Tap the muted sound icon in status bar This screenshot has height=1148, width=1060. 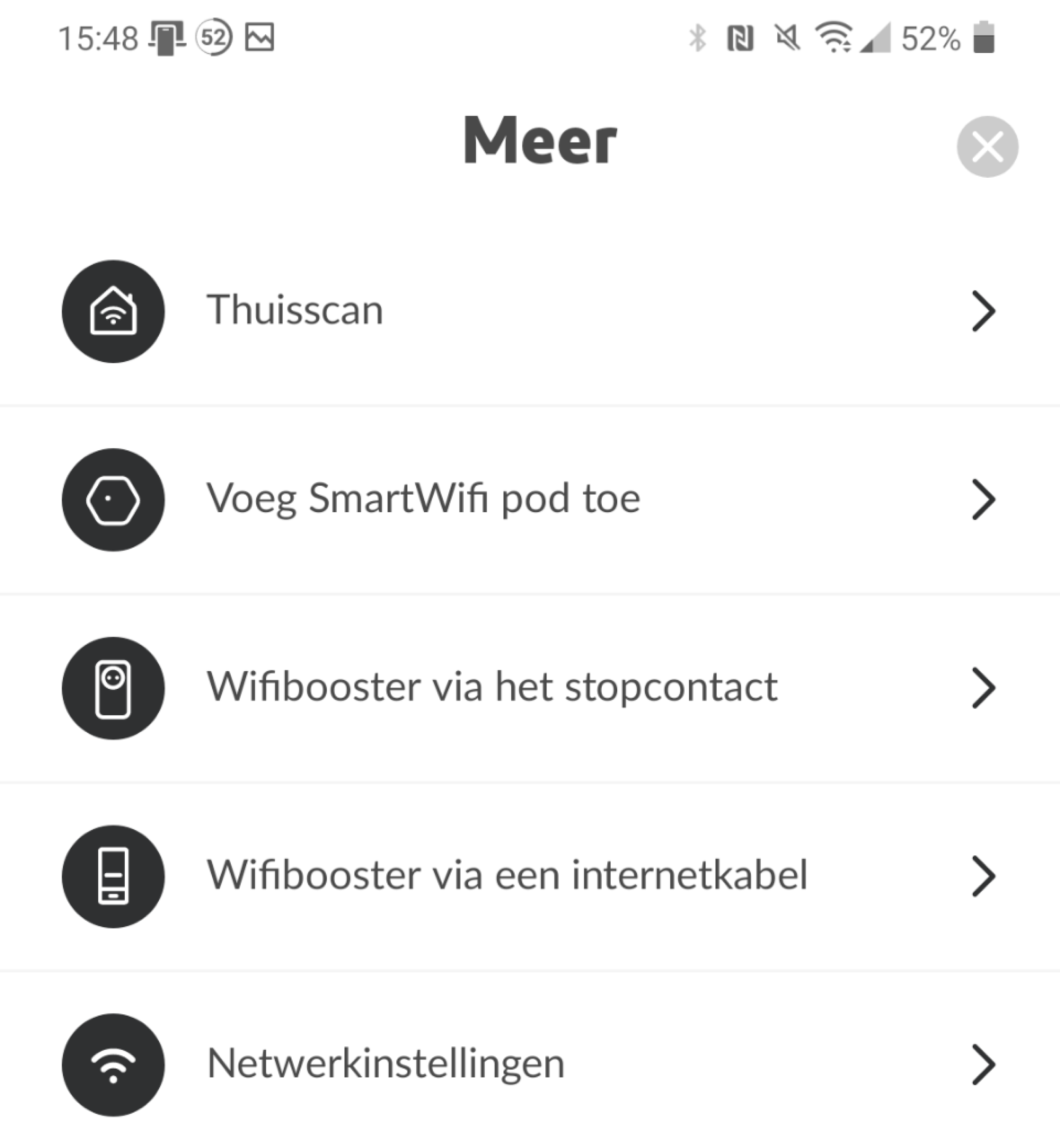[787, 38]
